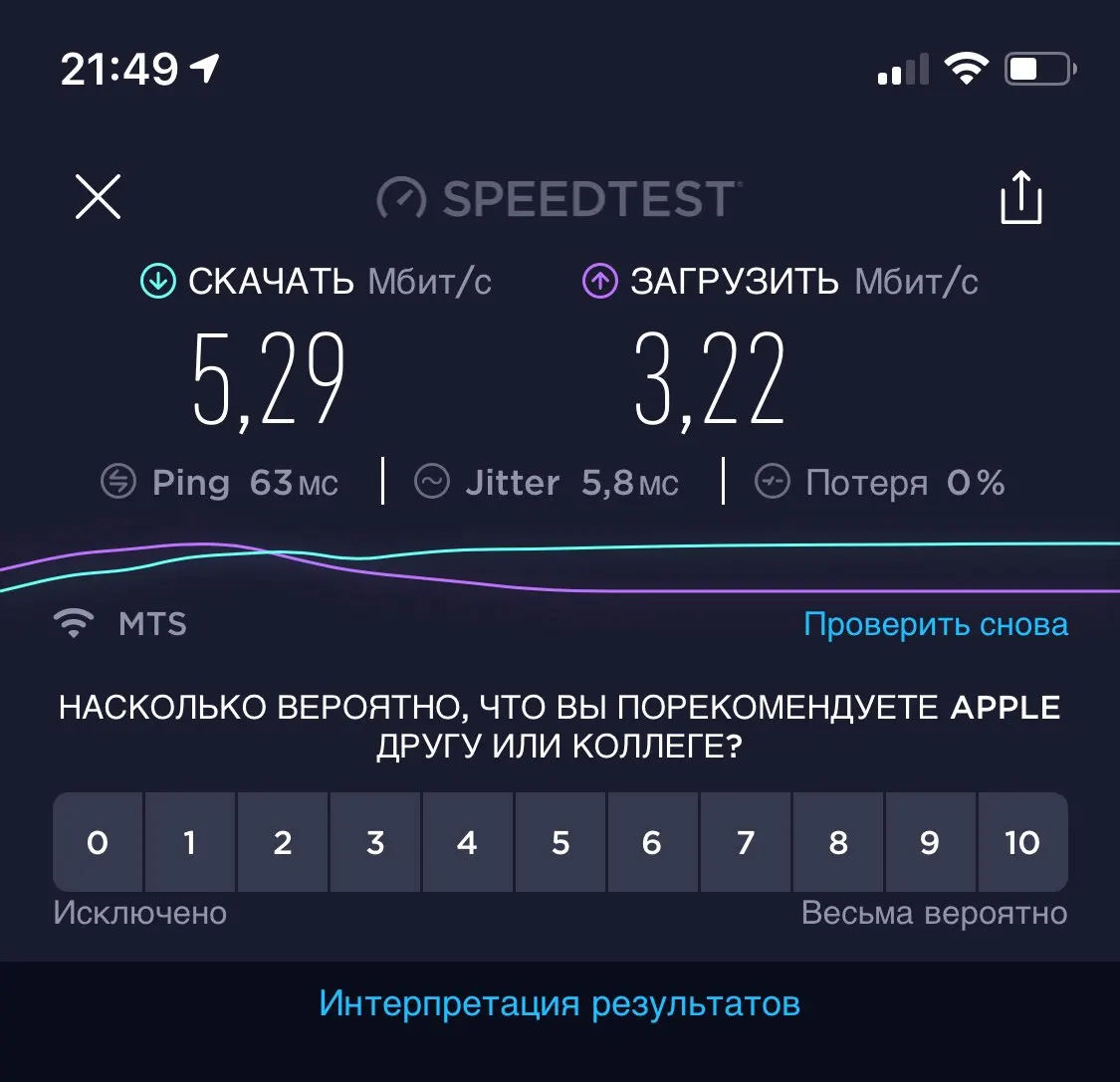Give a score of 4

click(x=468, y=842)
